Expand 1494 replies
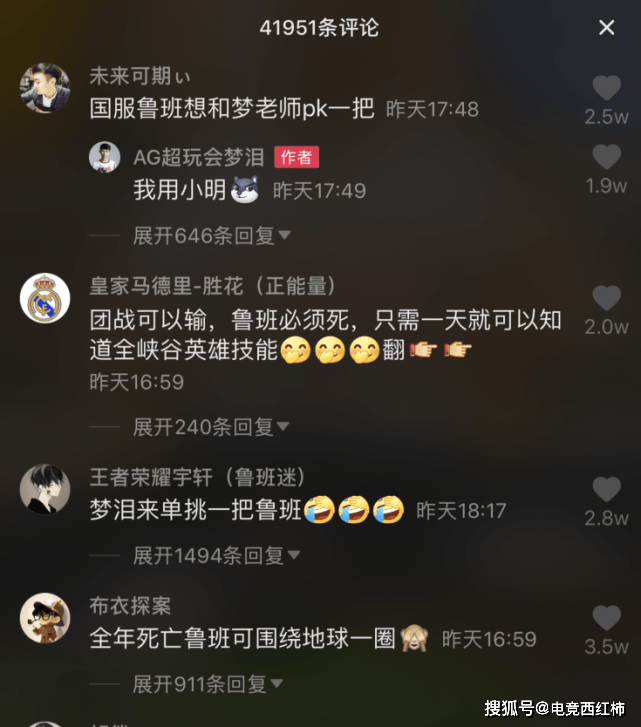Image resolution: width=641 pixels, height=727 pixels. tap(216, 555)
